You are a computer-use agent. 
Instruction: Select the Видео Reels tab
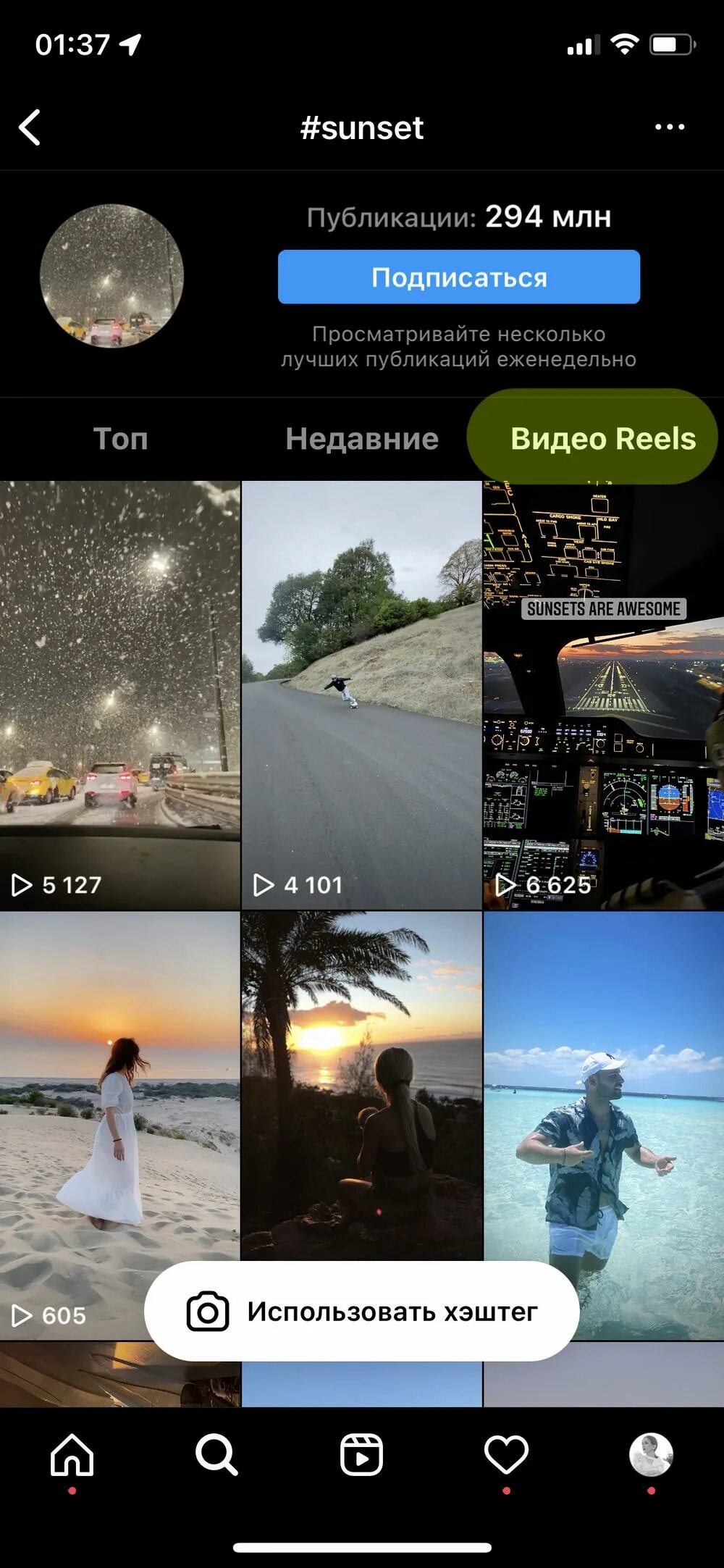(x=602, y=439)
